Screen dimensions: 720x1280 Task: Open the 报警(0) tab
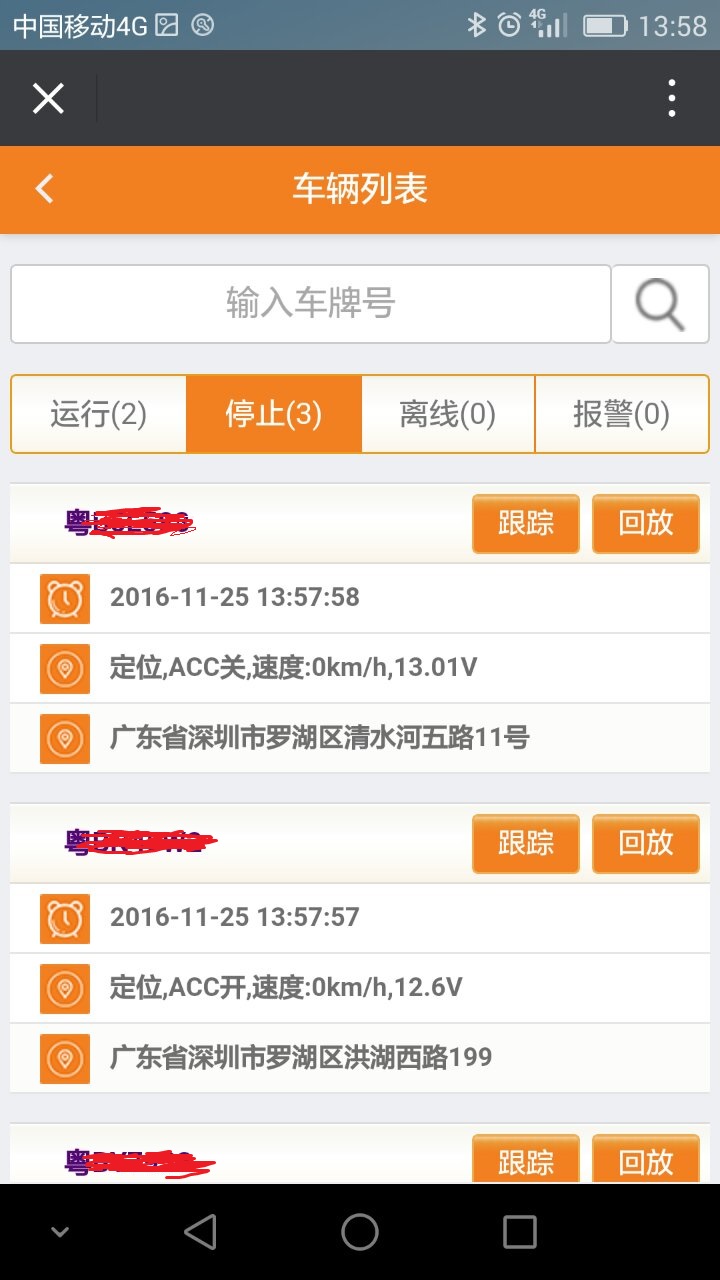(621, 414)
